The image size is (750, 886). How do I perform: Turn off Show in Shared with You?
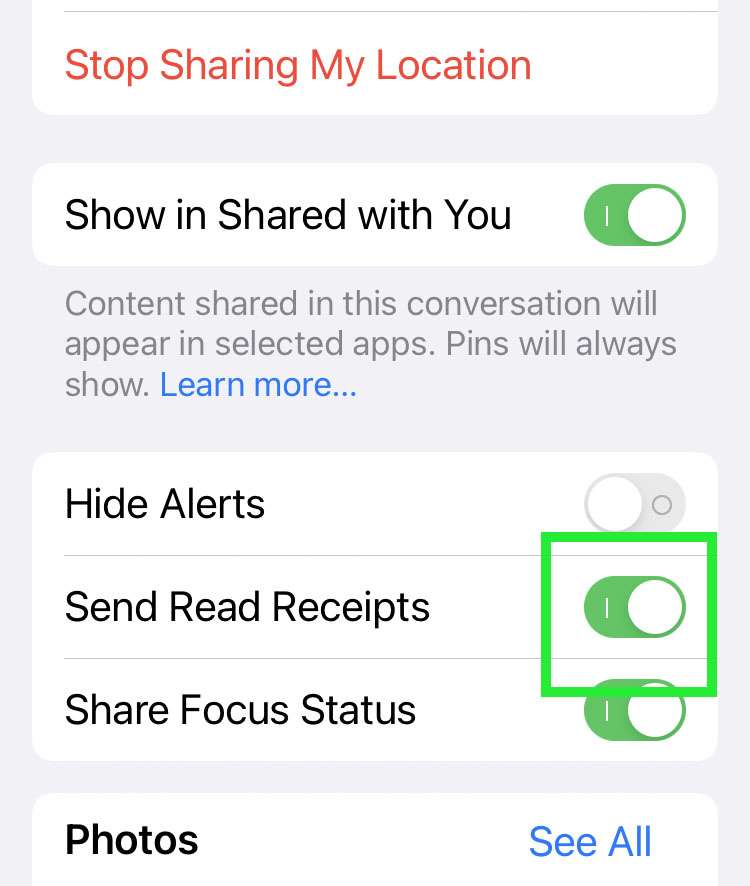pyautogui.click(x=634, y=215)
